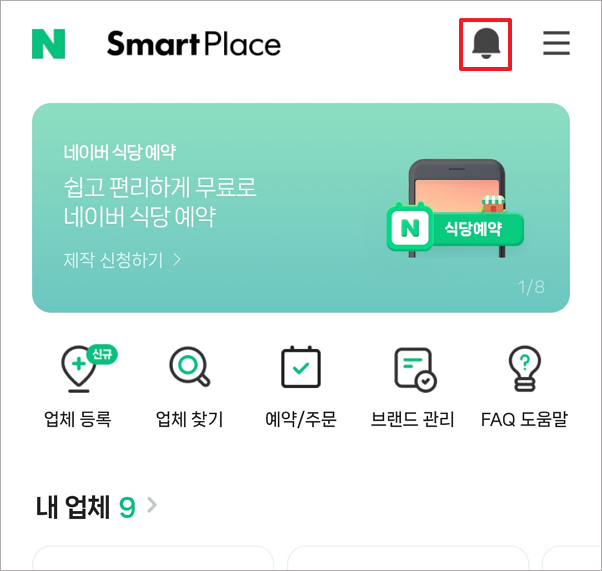The width and height of the screenshot is (602, 571).
Task: Open the notifications bell
Action: 485,44
